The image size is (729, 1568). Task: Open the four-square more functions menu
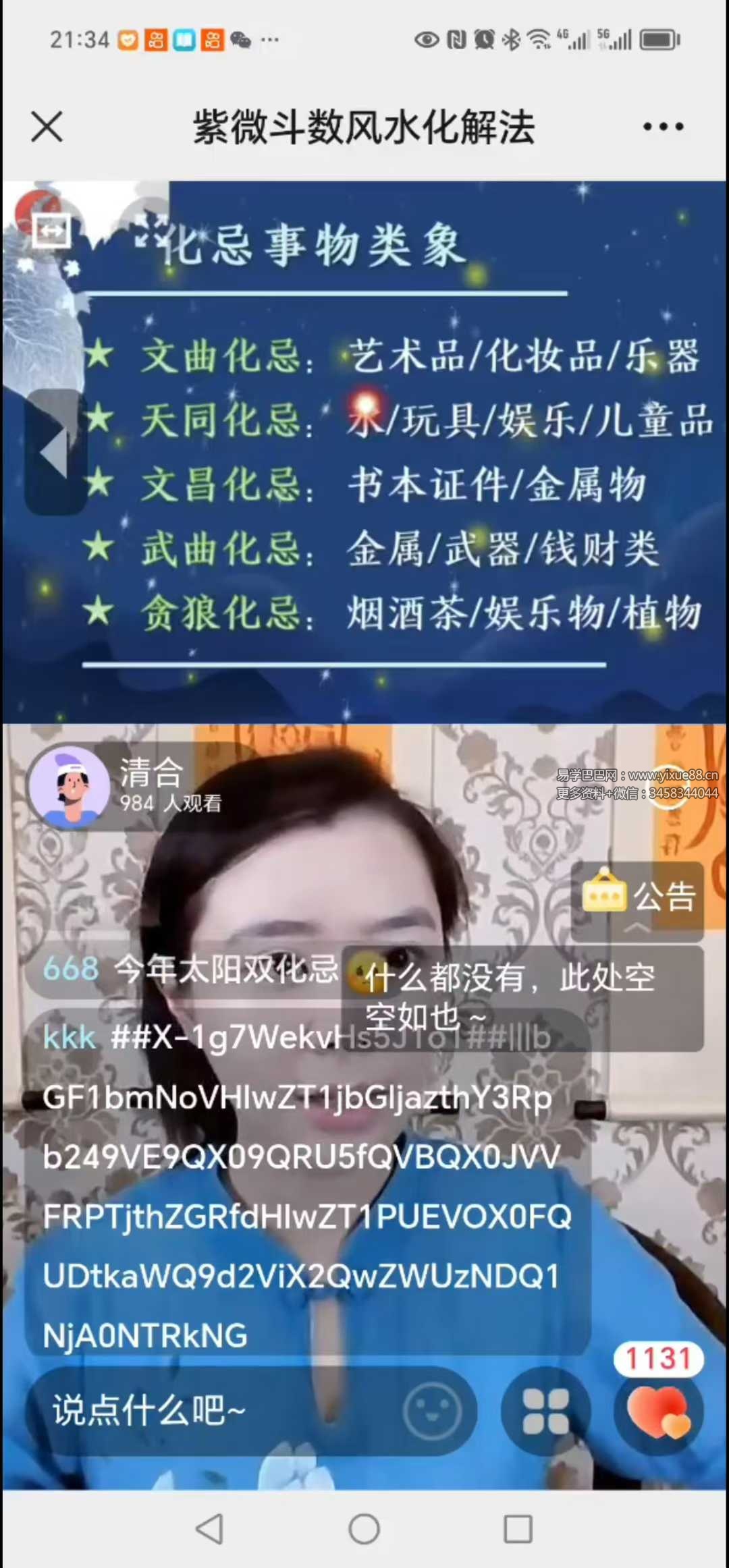[545, 1411]
